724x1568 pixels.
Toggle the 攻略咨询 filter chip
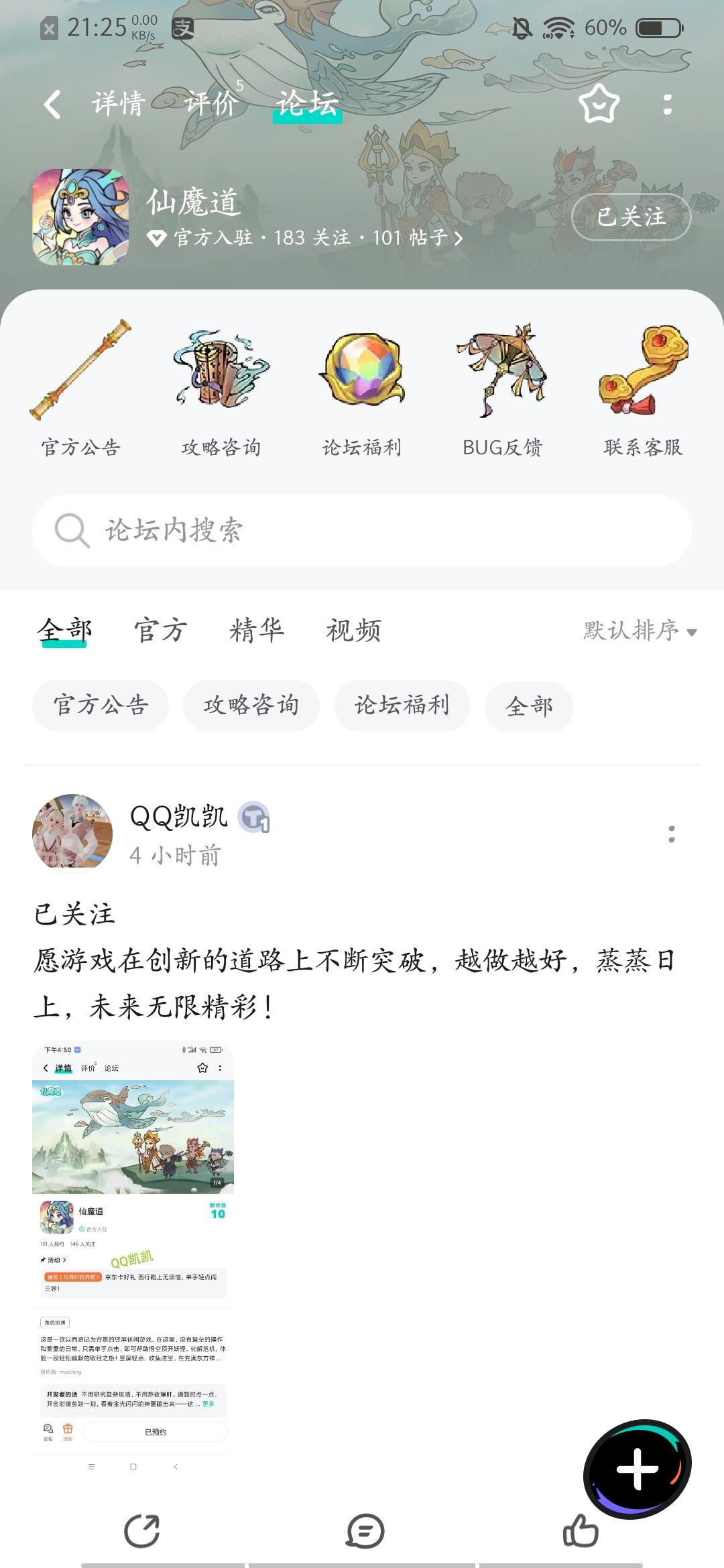tap(251, 706)
